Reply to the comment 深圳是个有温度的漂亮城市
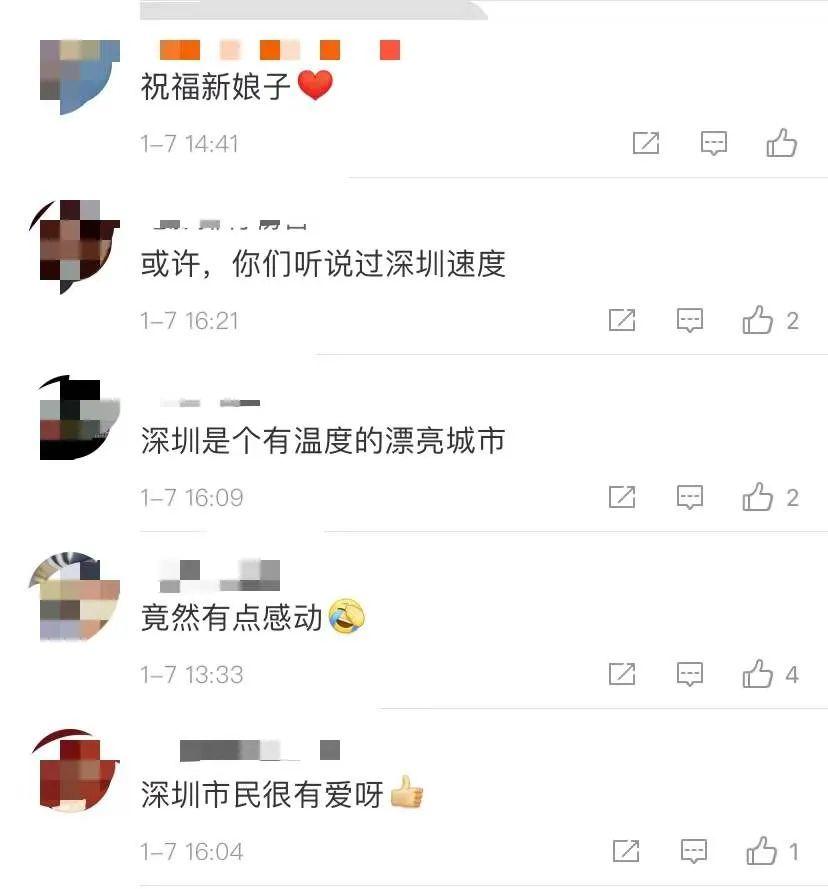The width and height of the screenshot is (828, 889). pyautogui.click(x=690, y=497)
